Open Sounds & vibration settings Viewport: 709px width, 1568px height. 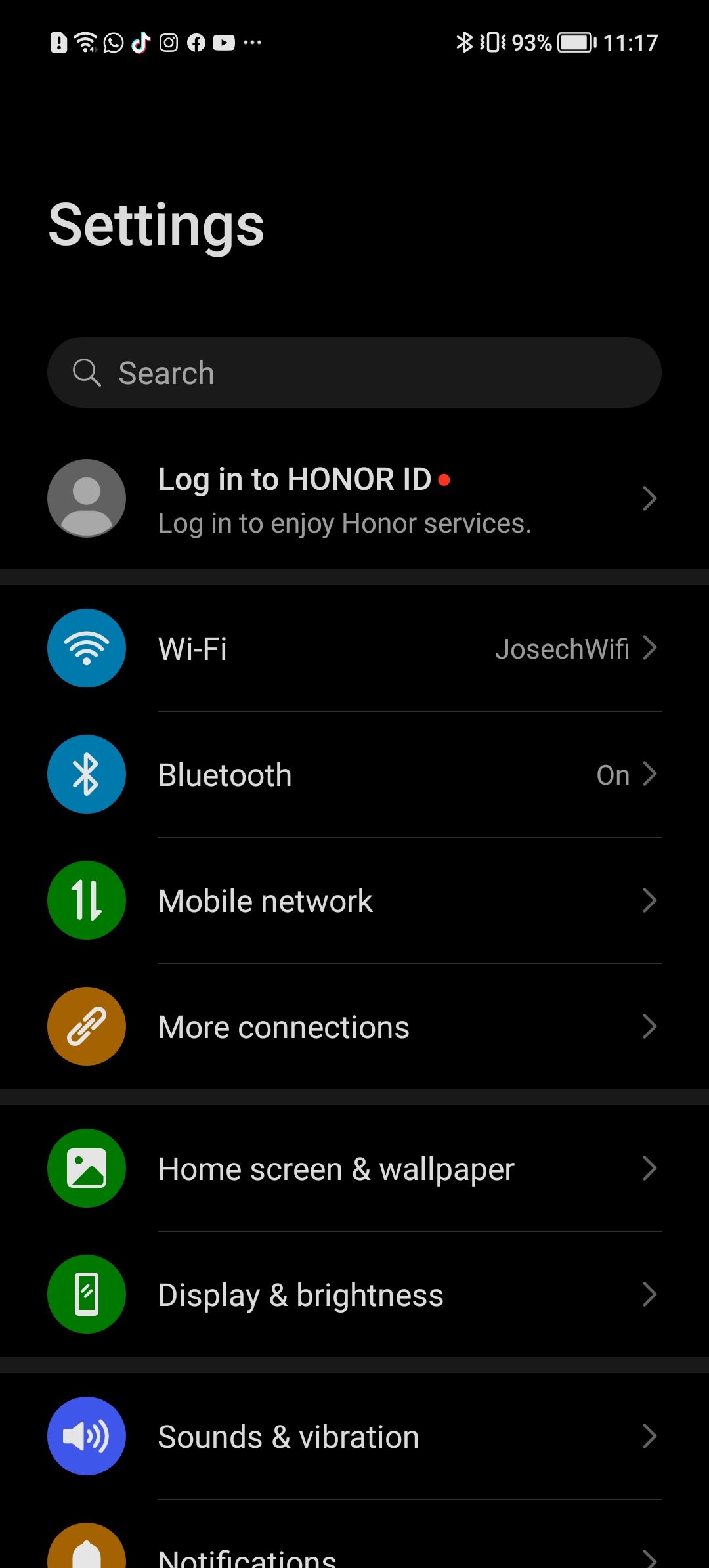pos(354,1436)
